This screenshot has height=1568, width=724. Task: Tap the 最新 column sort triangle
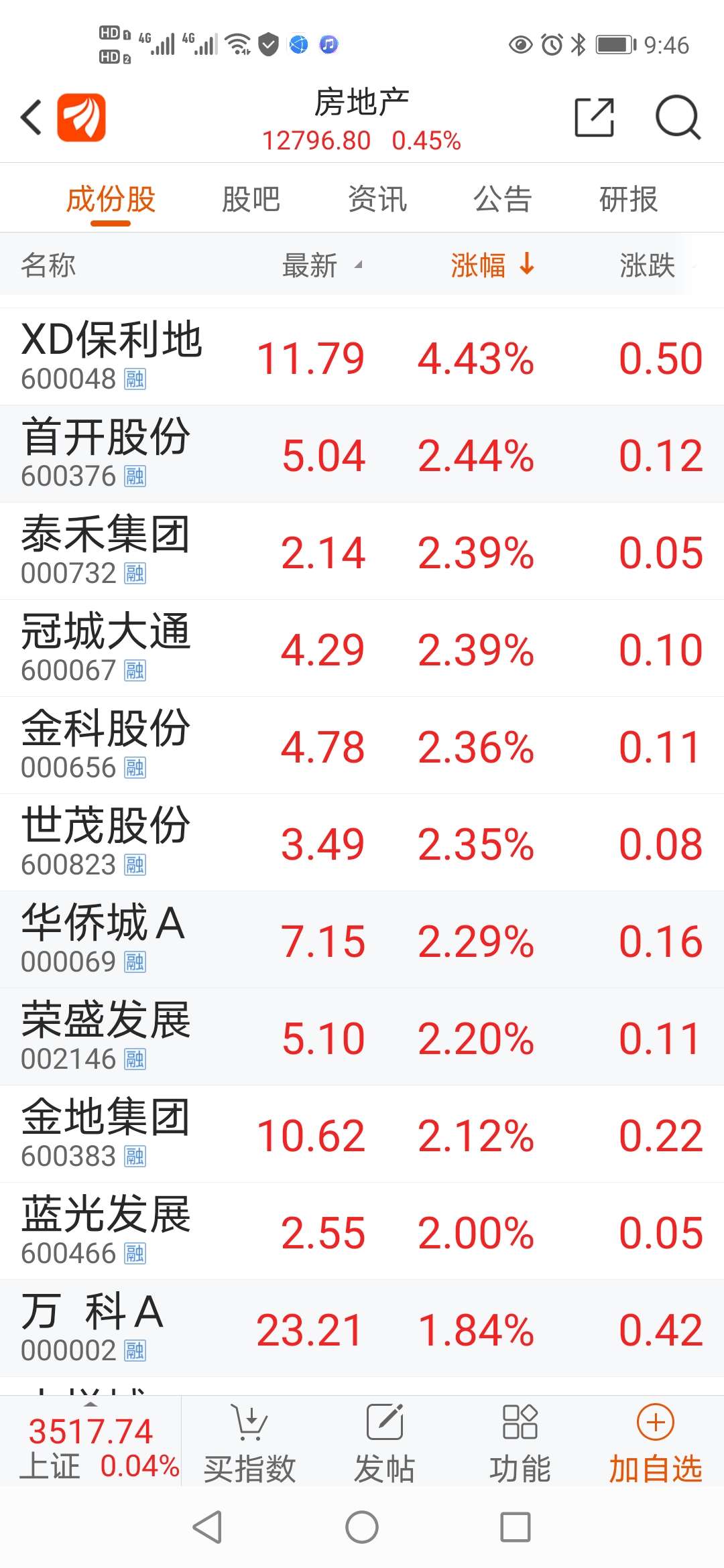[x=359, y=267]
